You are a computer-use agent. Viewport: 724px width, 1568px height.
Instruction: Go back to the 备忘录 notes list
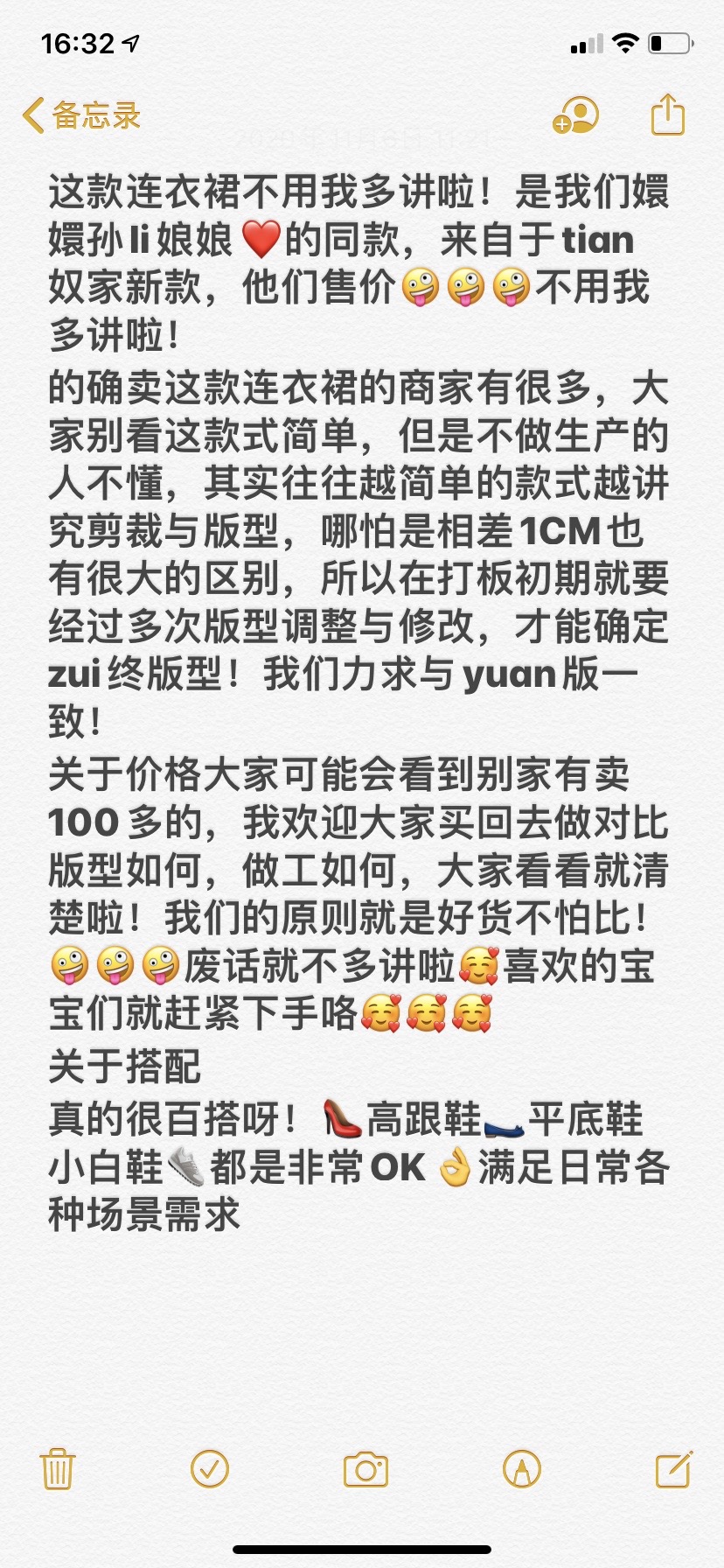click(x=81, y=115)
